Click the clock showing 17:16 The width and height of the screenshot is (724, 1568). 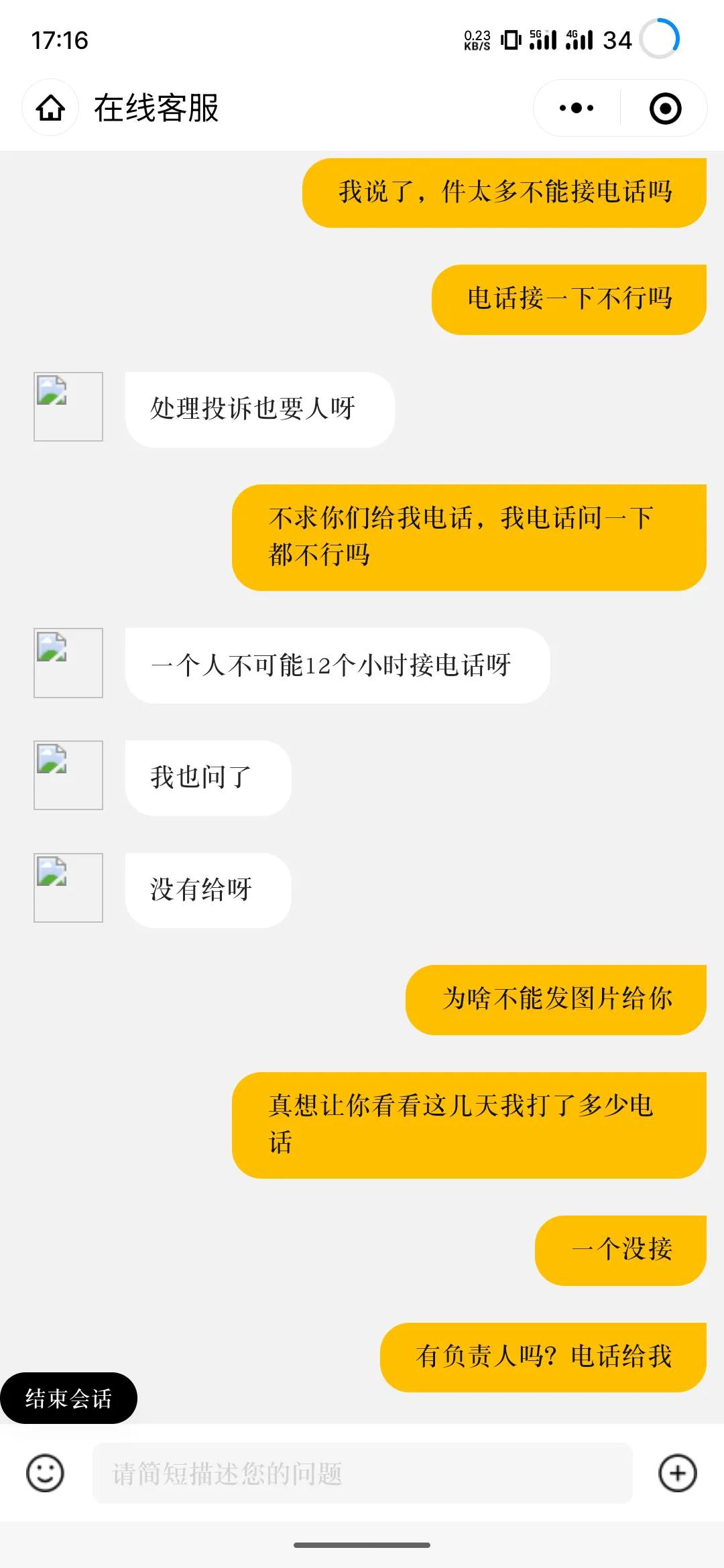tap(59, 38)
